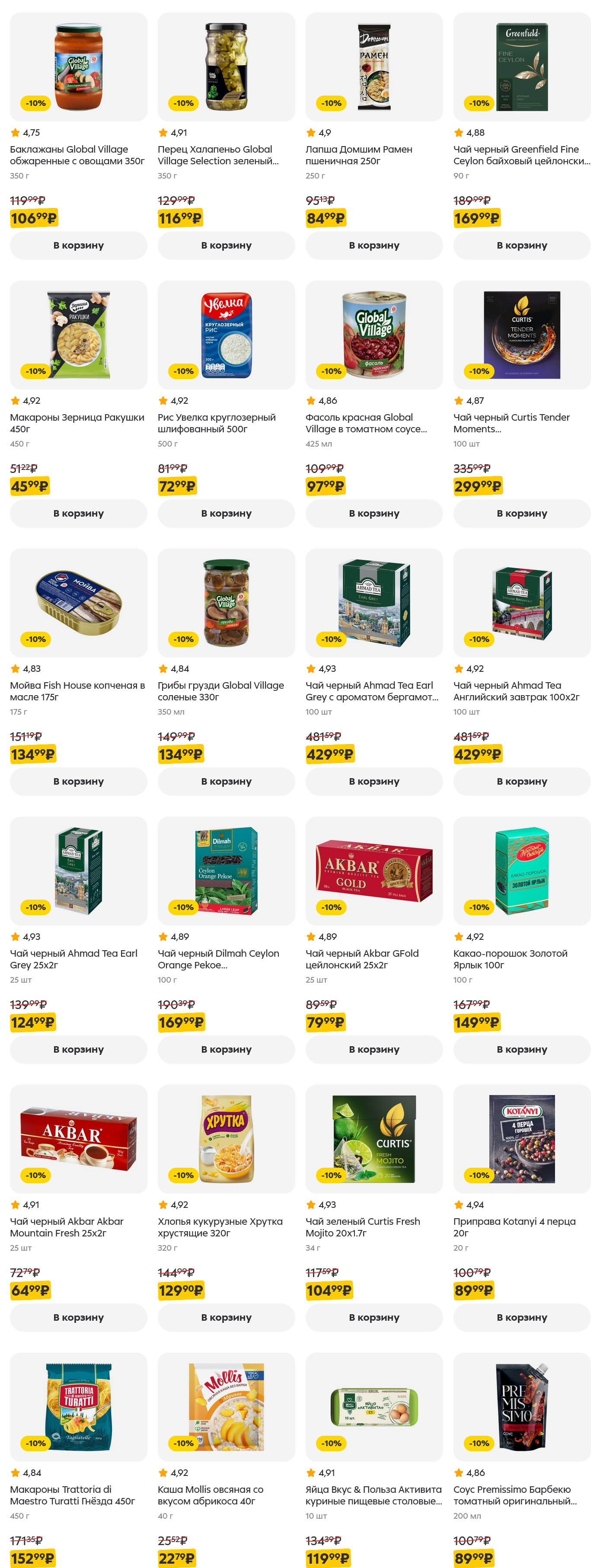Add Greenfield Fine Ceylon tea to cart
Viewport: 603px width, 1568px height.
click(521, 245)
